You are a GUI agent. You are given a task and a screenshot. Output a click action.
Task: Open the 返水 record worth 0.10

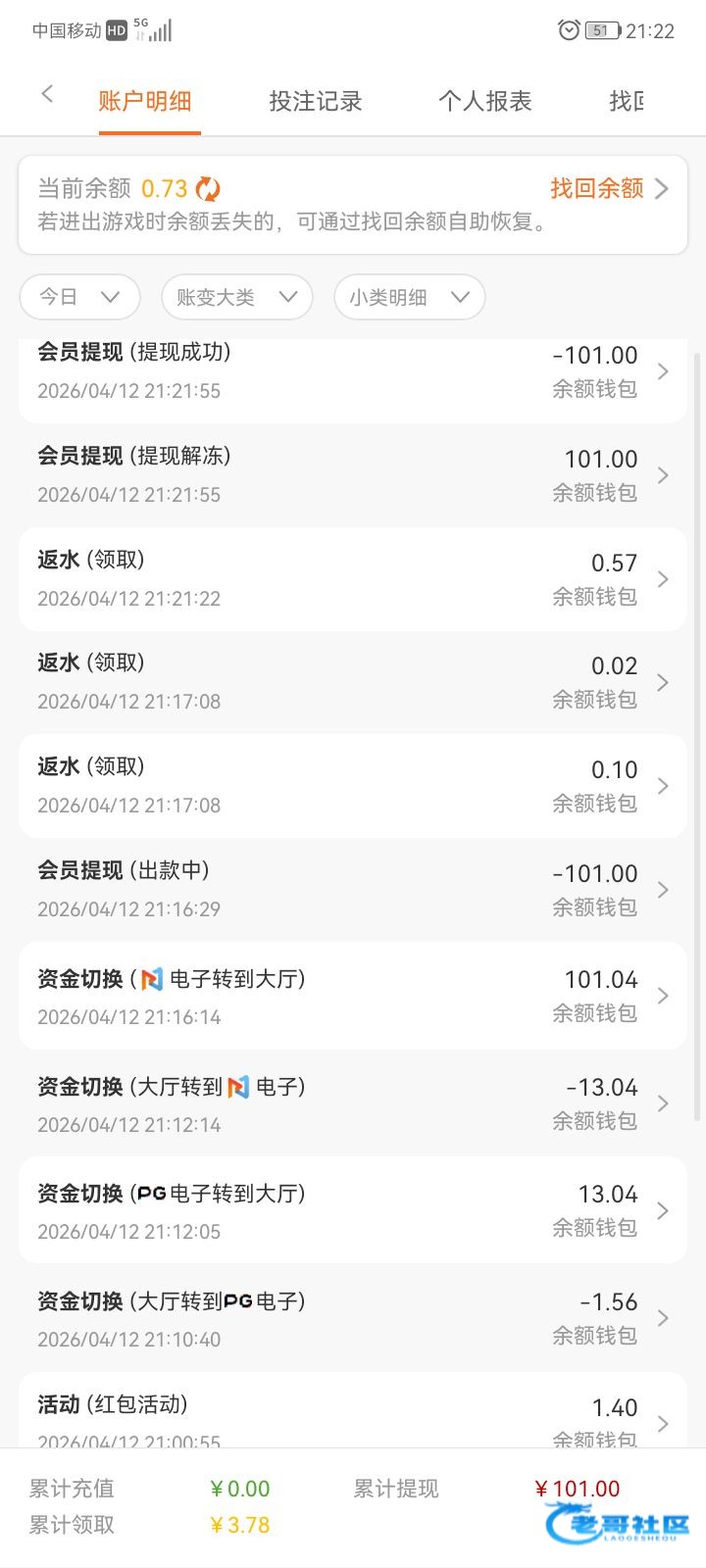(353, 786)
